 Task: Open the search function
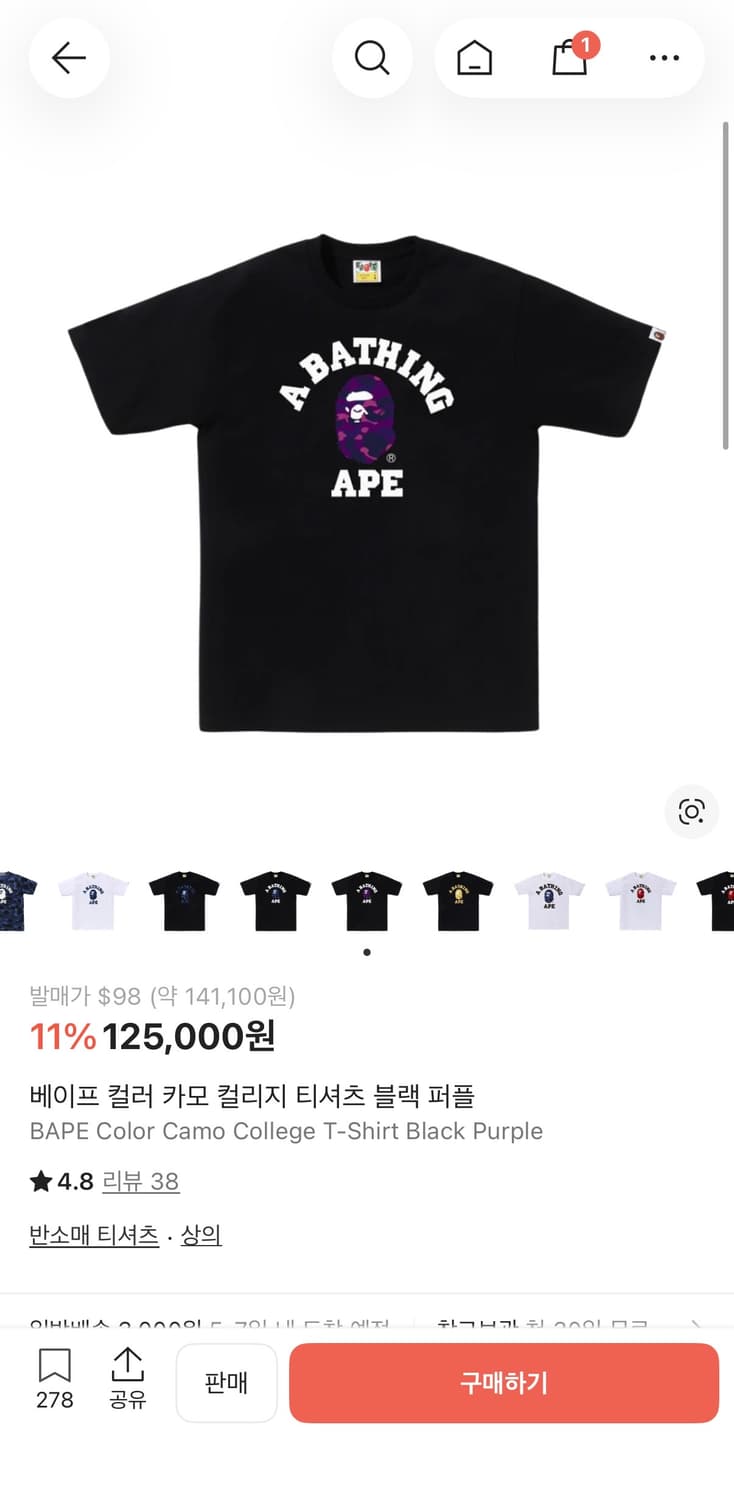[372, 57]
